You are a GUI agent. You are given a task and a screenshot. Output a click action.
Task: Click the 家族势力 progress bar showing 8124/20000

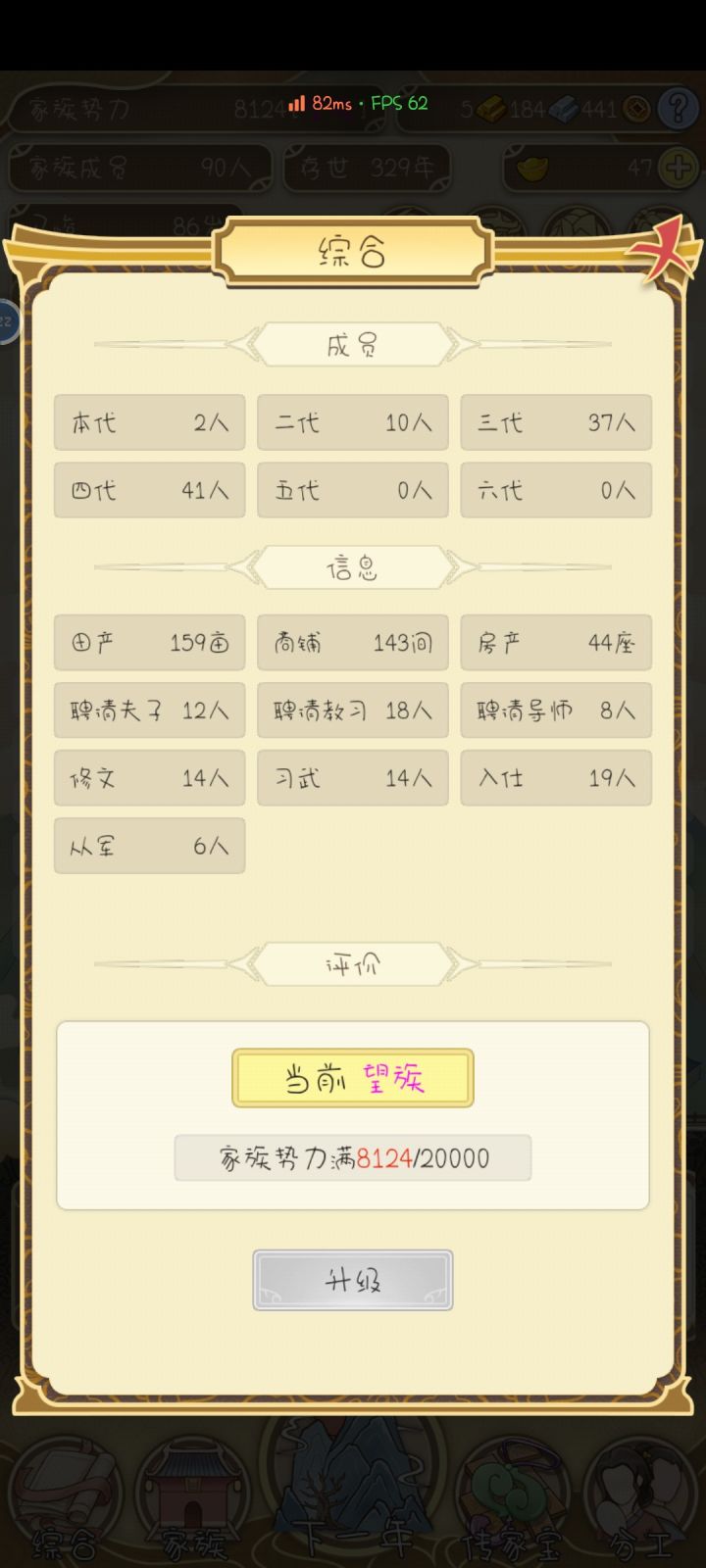353,1157
